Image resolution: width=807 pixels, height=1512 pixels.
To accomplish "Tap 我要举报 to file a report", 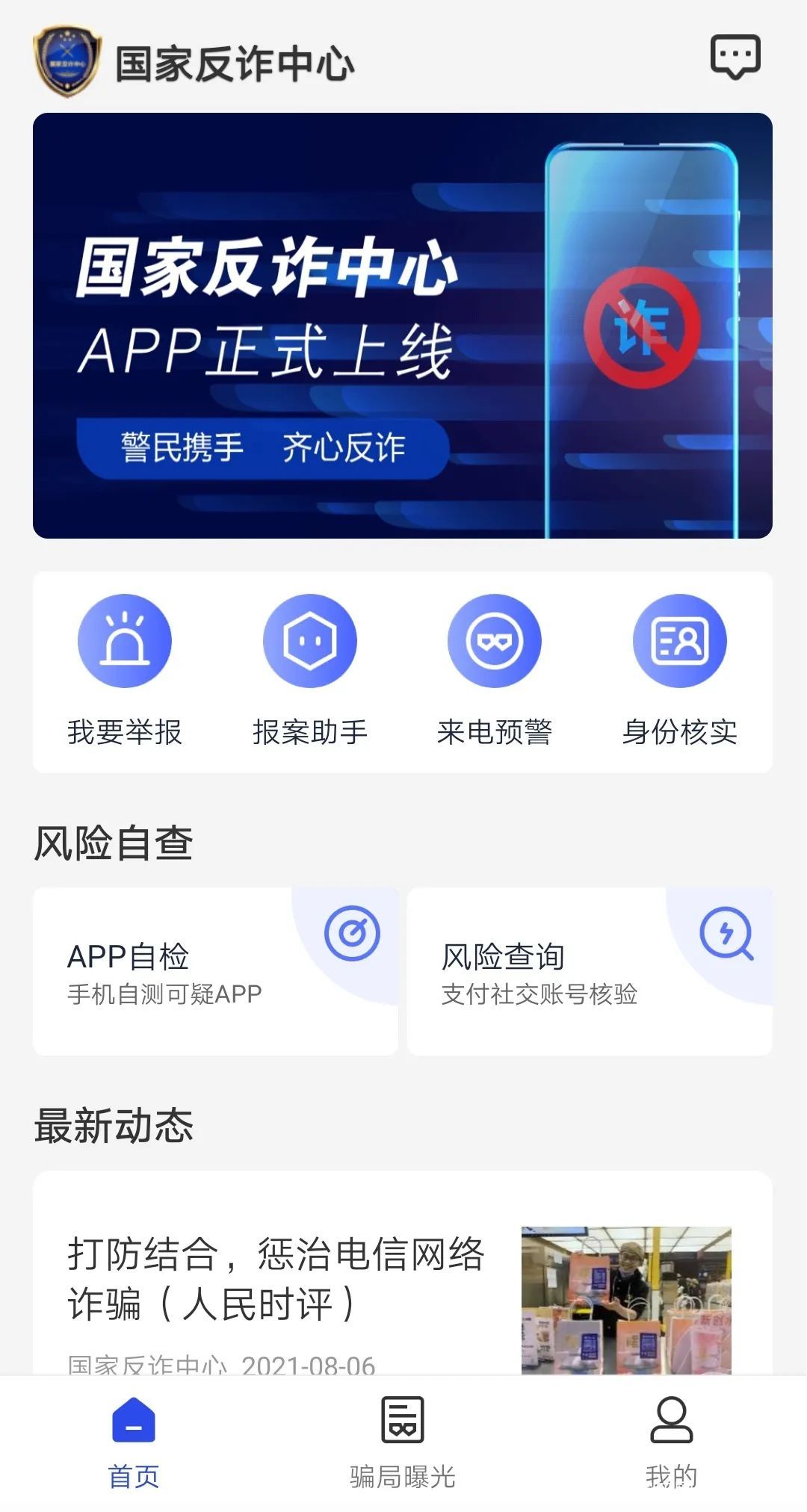I will (125, 670).
